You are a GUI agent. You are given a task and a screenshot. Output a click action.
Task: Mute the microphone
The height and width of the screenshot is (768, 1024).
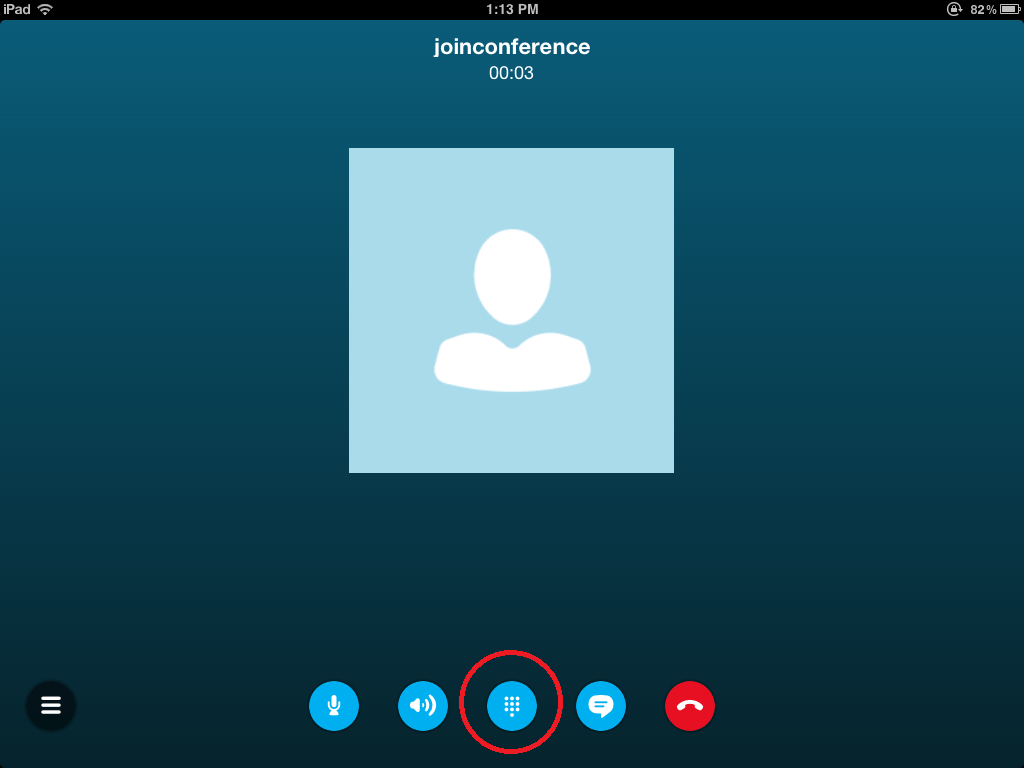coord(334,706)
